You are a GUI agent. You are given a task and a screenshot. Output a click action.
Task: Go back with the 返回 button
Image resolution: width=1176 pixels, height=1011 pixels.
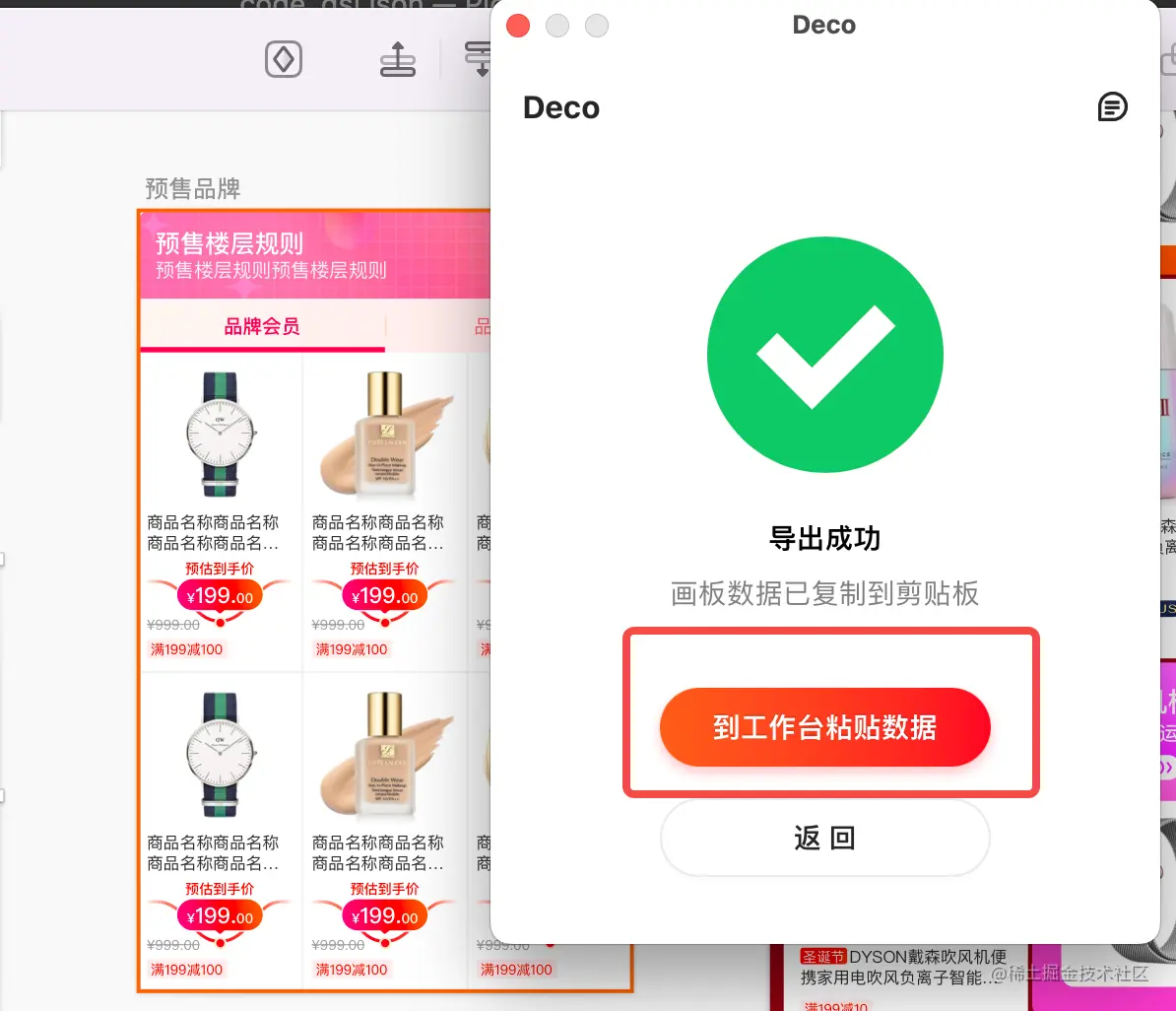point(824,838)
